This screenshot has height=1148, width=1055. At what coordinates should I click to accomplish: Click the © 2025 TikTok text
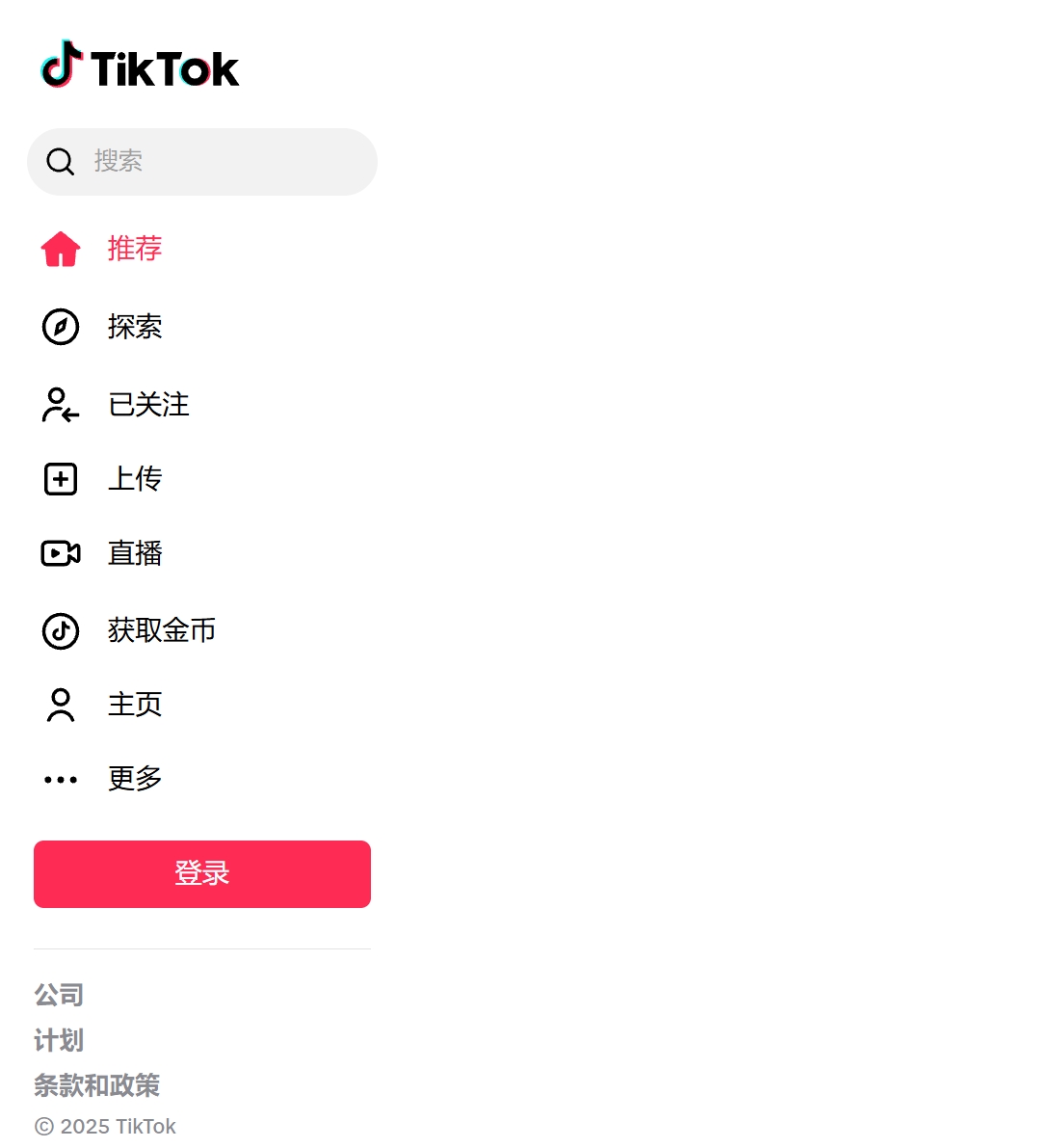click(x=104, y=1125)
